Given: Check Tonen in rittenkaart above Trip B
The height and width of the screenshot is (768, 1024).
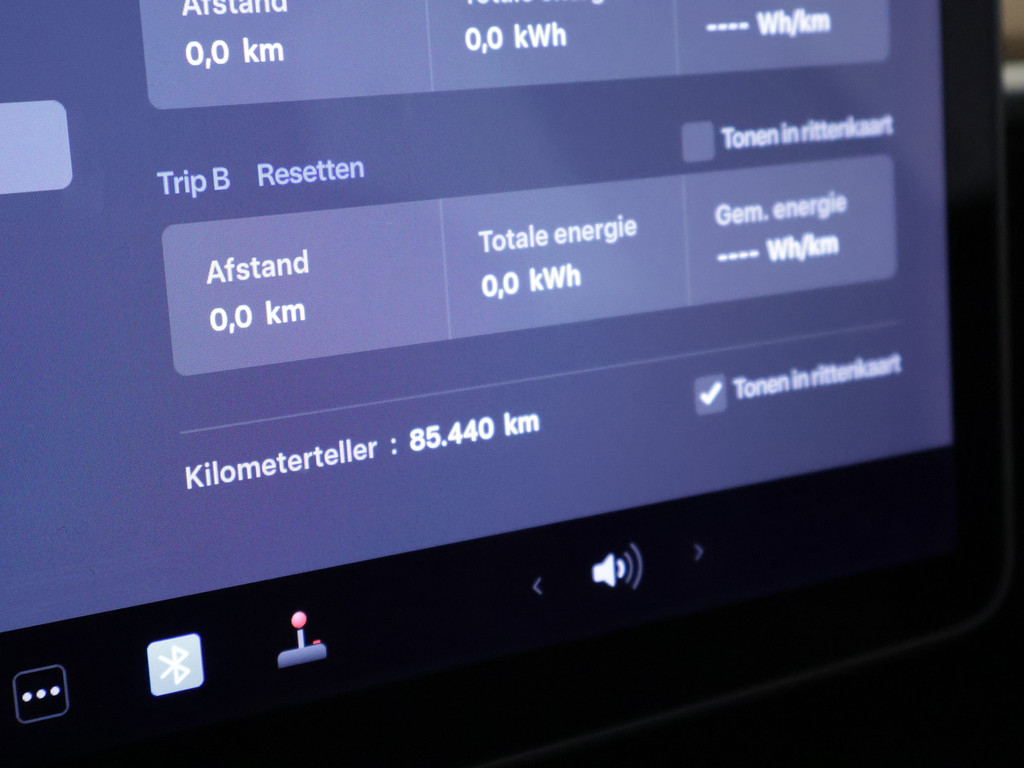Looking at the screenshot, I should [697, 142].
